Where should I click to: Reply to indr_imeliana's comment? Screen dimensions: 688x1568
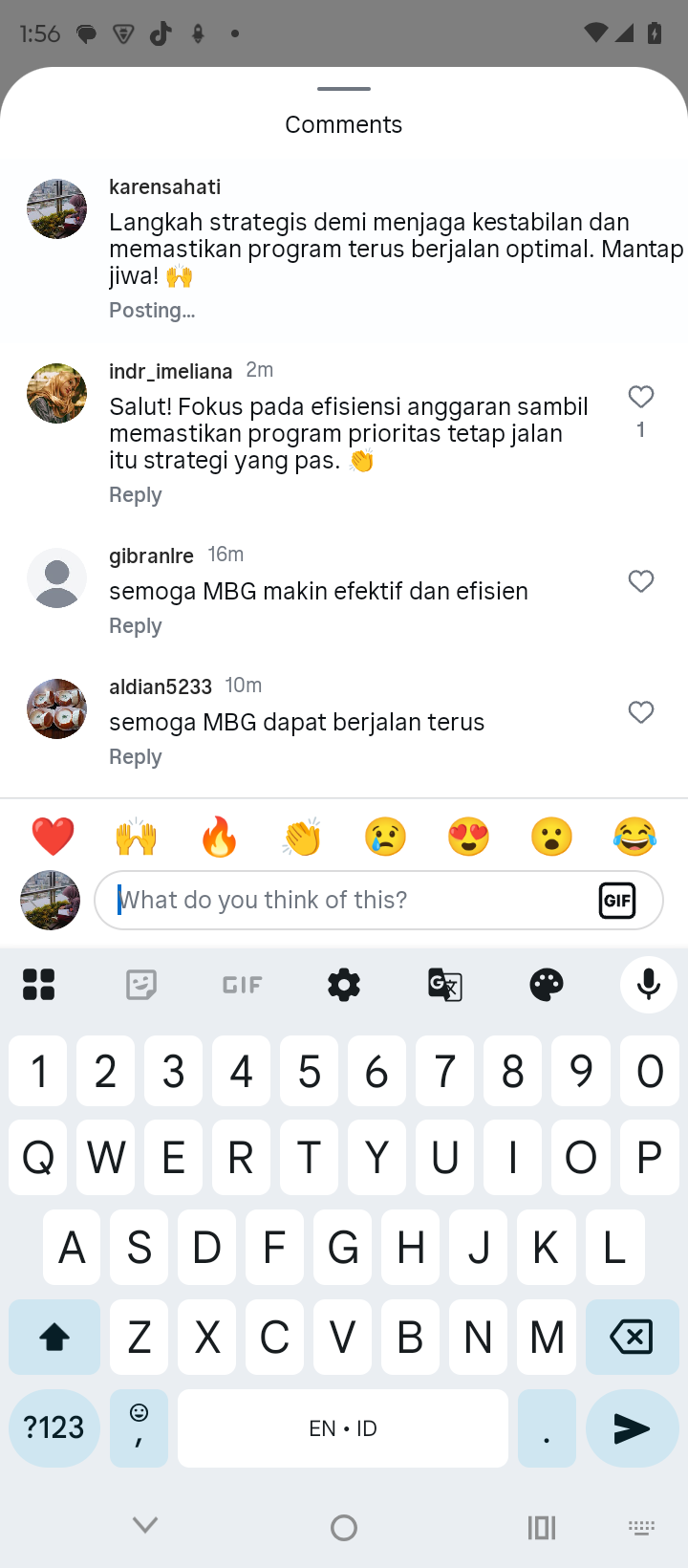click(136, 495)
